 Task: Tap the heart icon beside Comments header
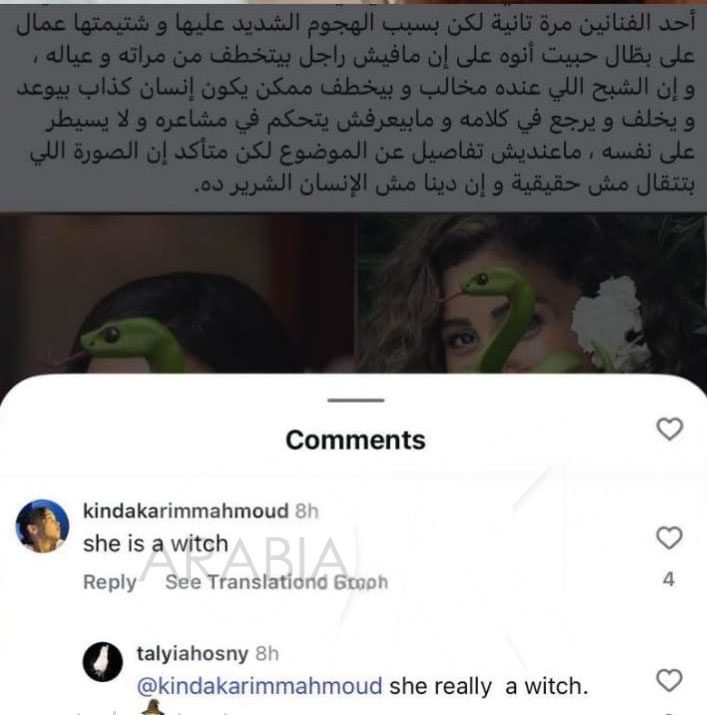(668, 430)
